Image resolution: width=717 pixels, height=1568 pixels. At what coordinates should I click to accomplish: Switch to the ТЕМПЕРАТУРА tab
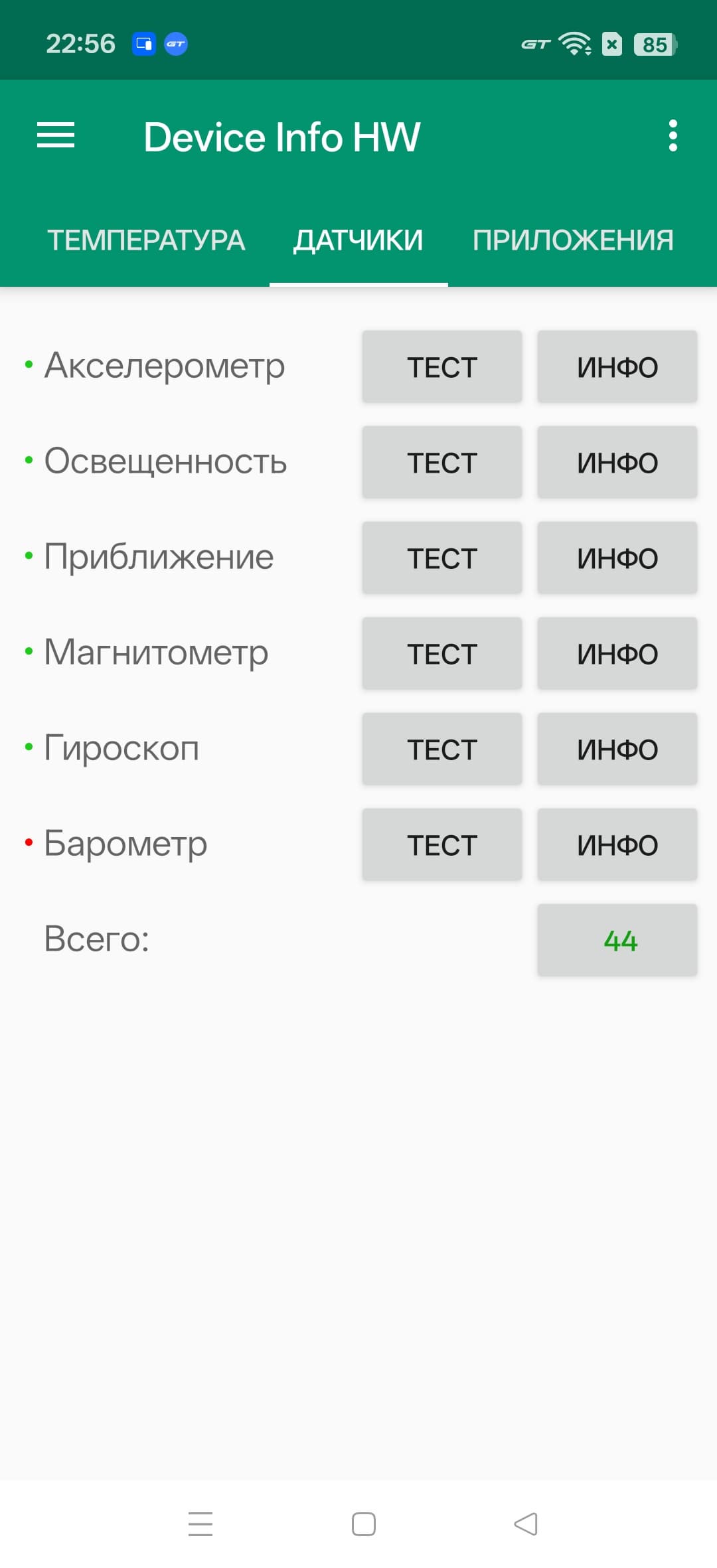146,240
